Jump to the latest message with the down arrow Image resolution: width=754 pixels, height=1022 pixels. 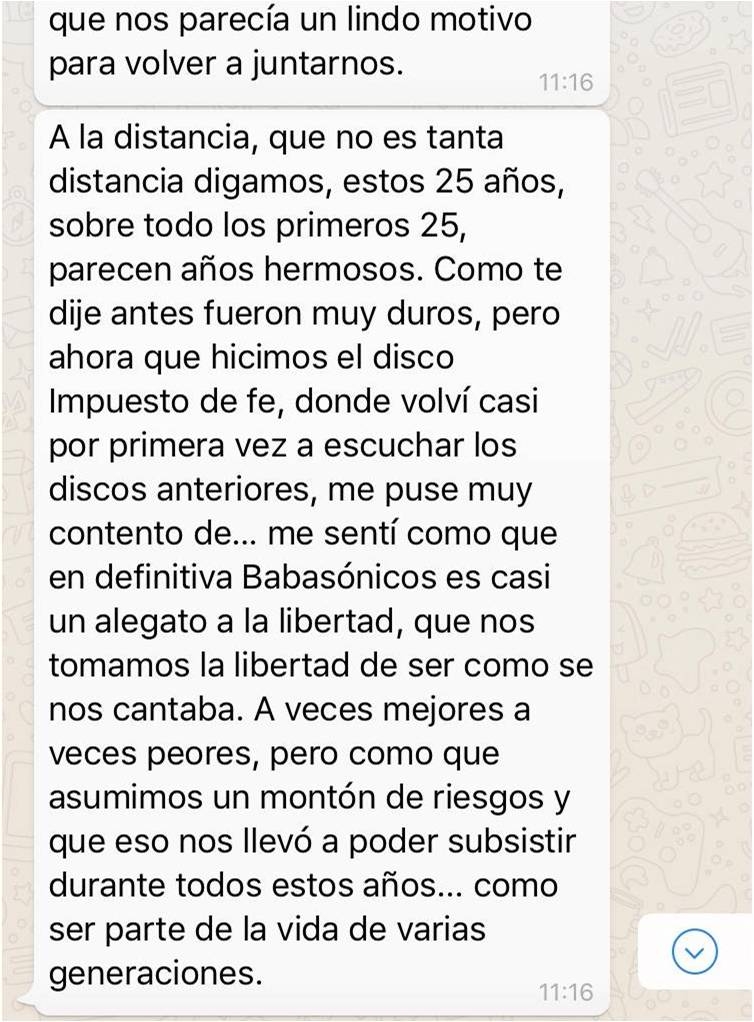click(695, 951)
